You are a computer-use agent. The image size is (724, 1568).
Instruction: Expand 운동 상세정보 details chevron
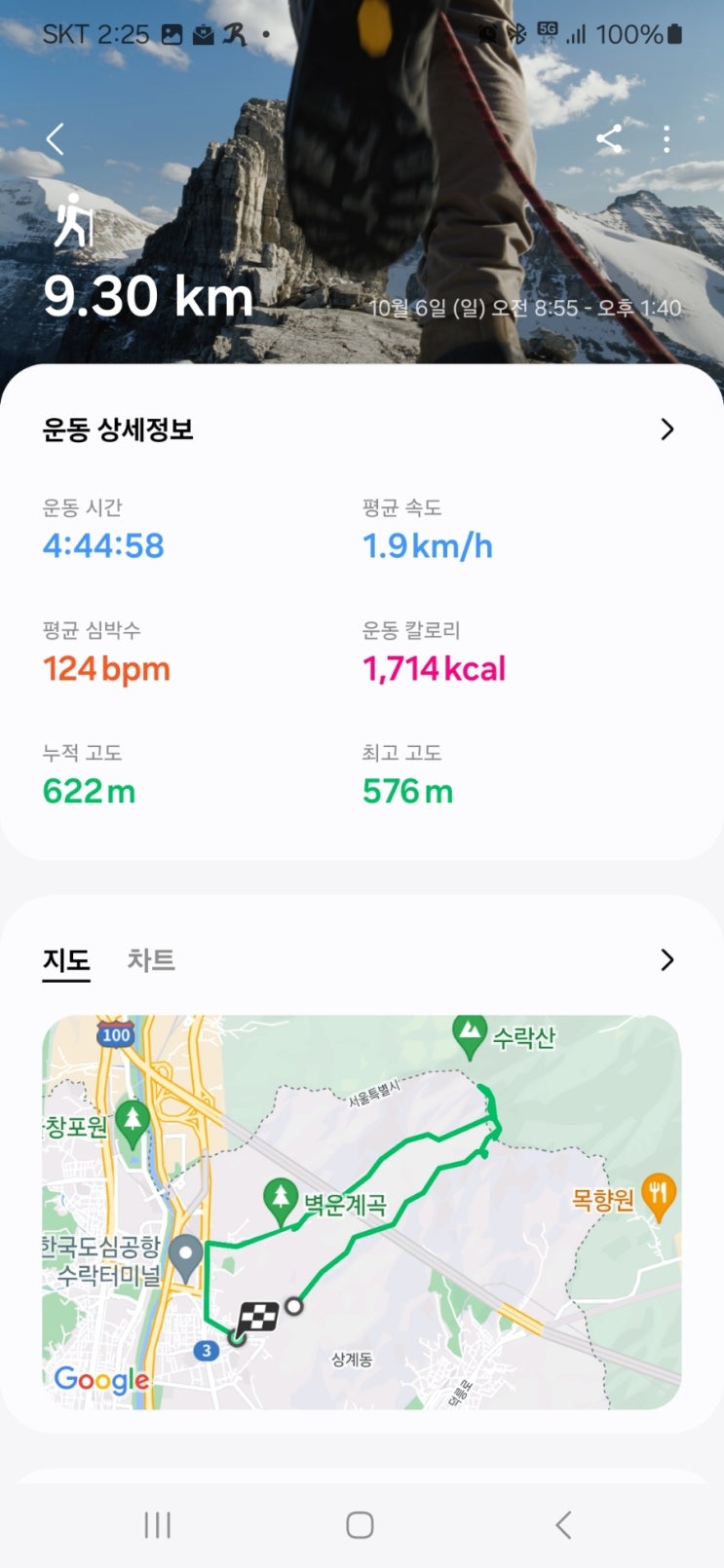click(667, 429)
